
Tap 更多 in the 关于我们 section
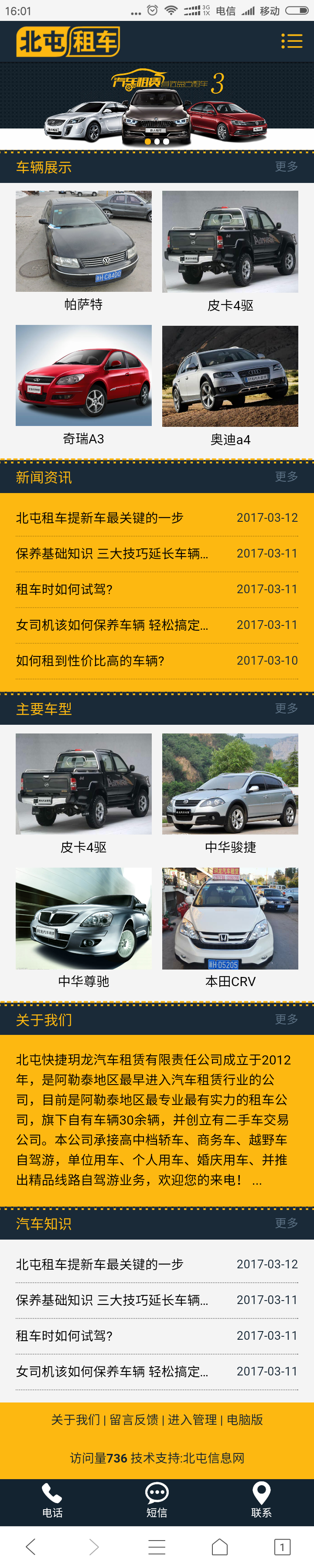(x=286, y=1019)
